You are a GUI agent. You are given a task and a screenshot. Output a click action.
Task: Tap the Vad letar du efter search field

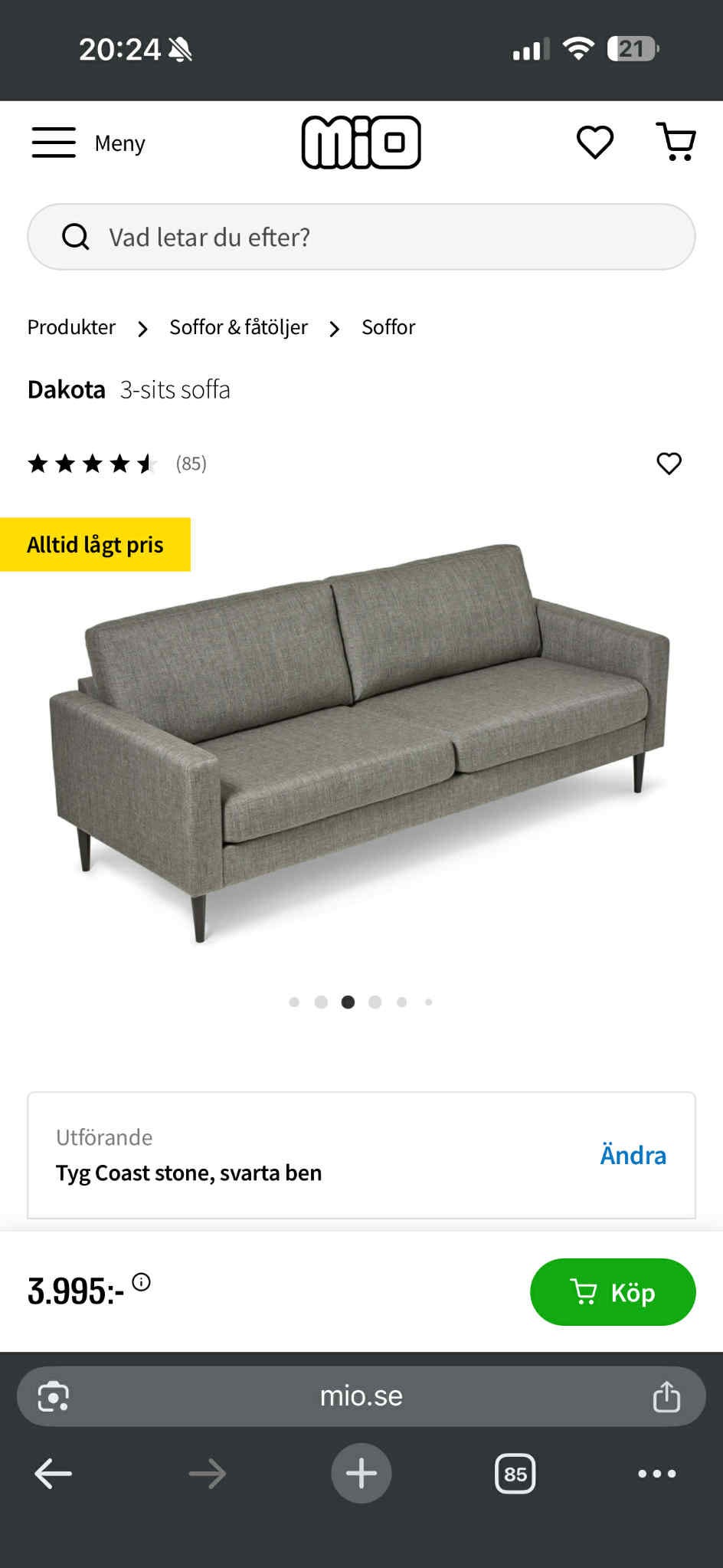(x=361, y=236)
